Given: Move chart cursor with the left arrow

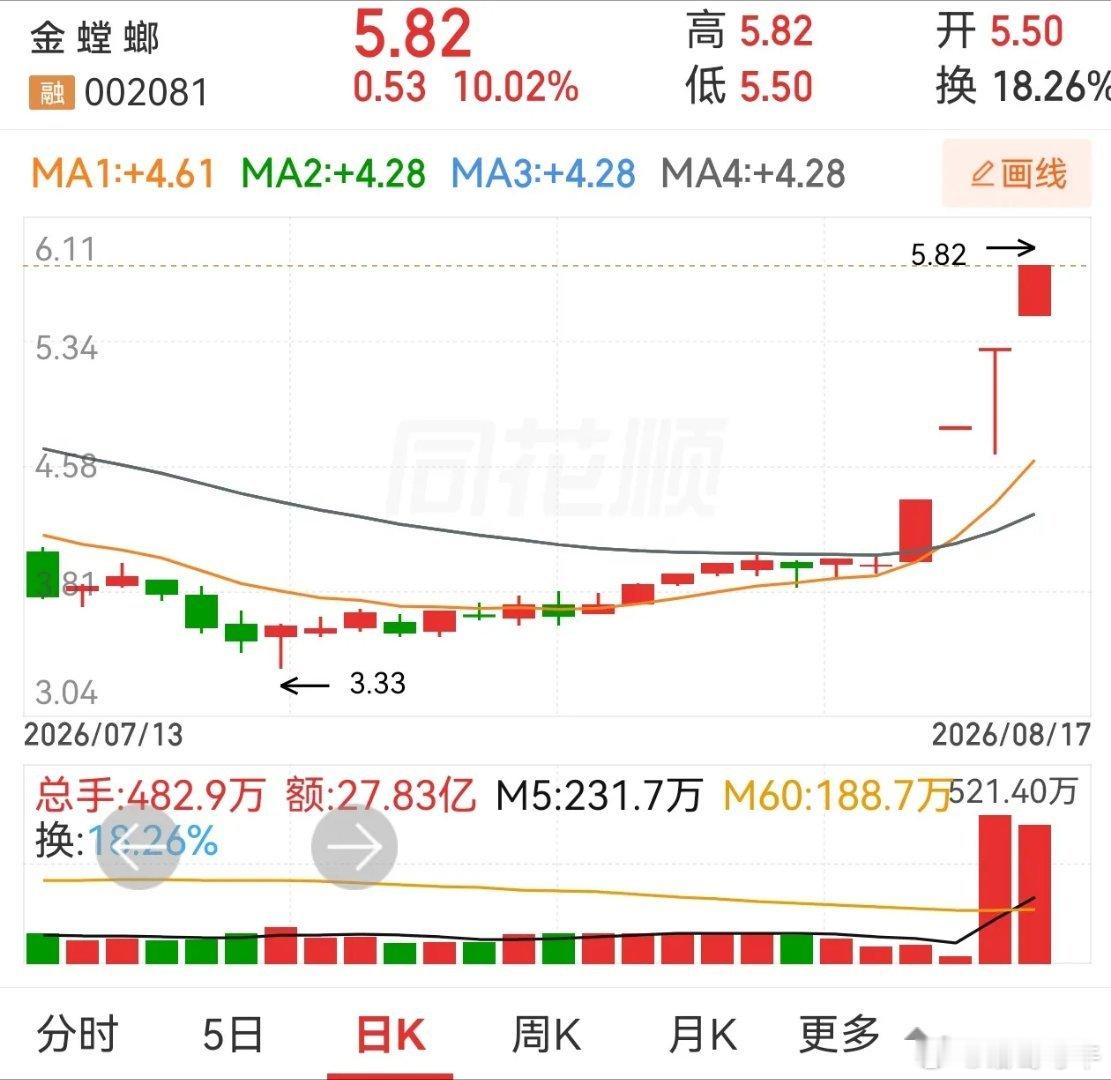Looking at the screenshot, I should click(x=138, y=846).
